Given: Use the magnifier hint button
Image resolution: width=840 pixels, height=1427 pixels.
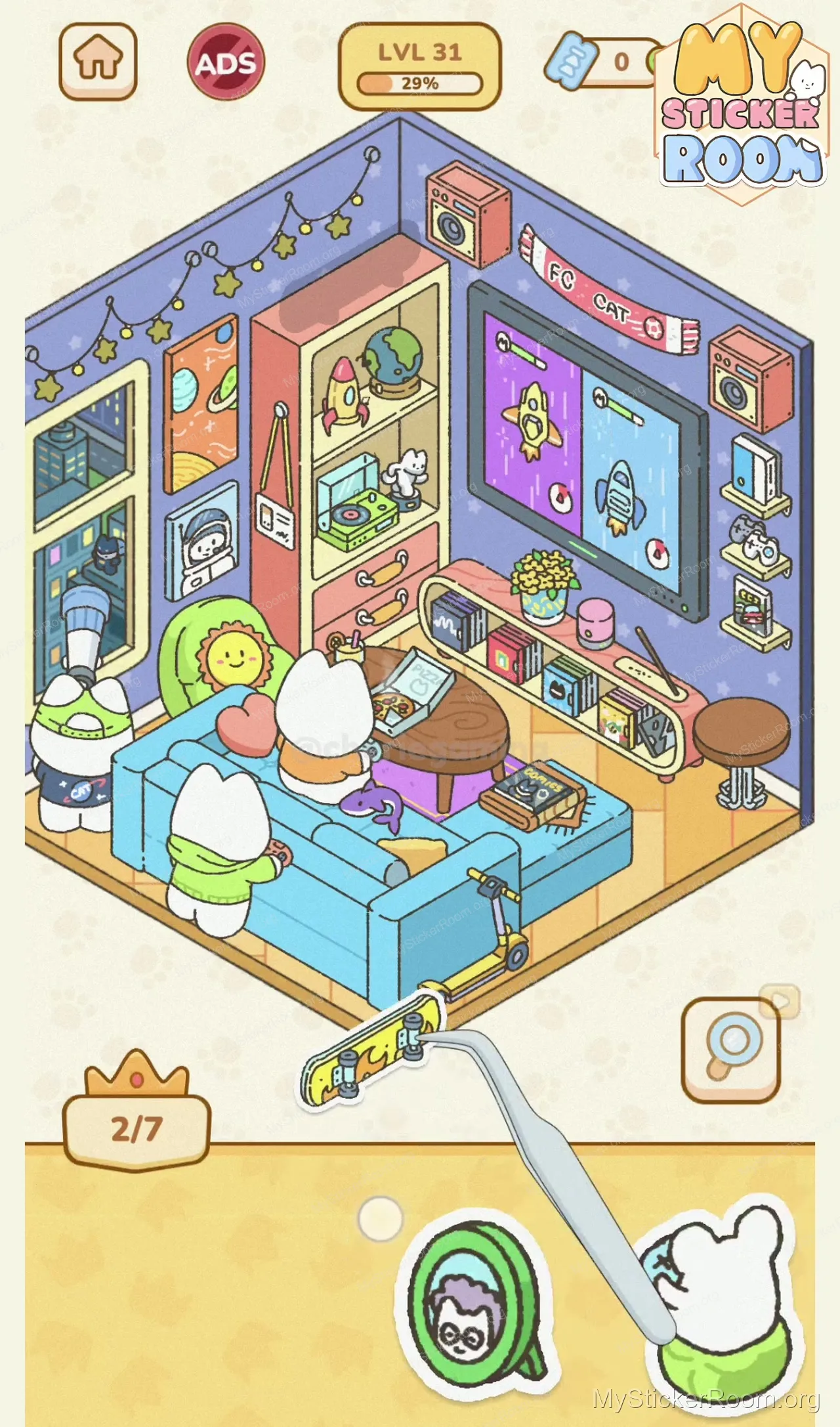Looking at the screenshot, I should 731,1050.
